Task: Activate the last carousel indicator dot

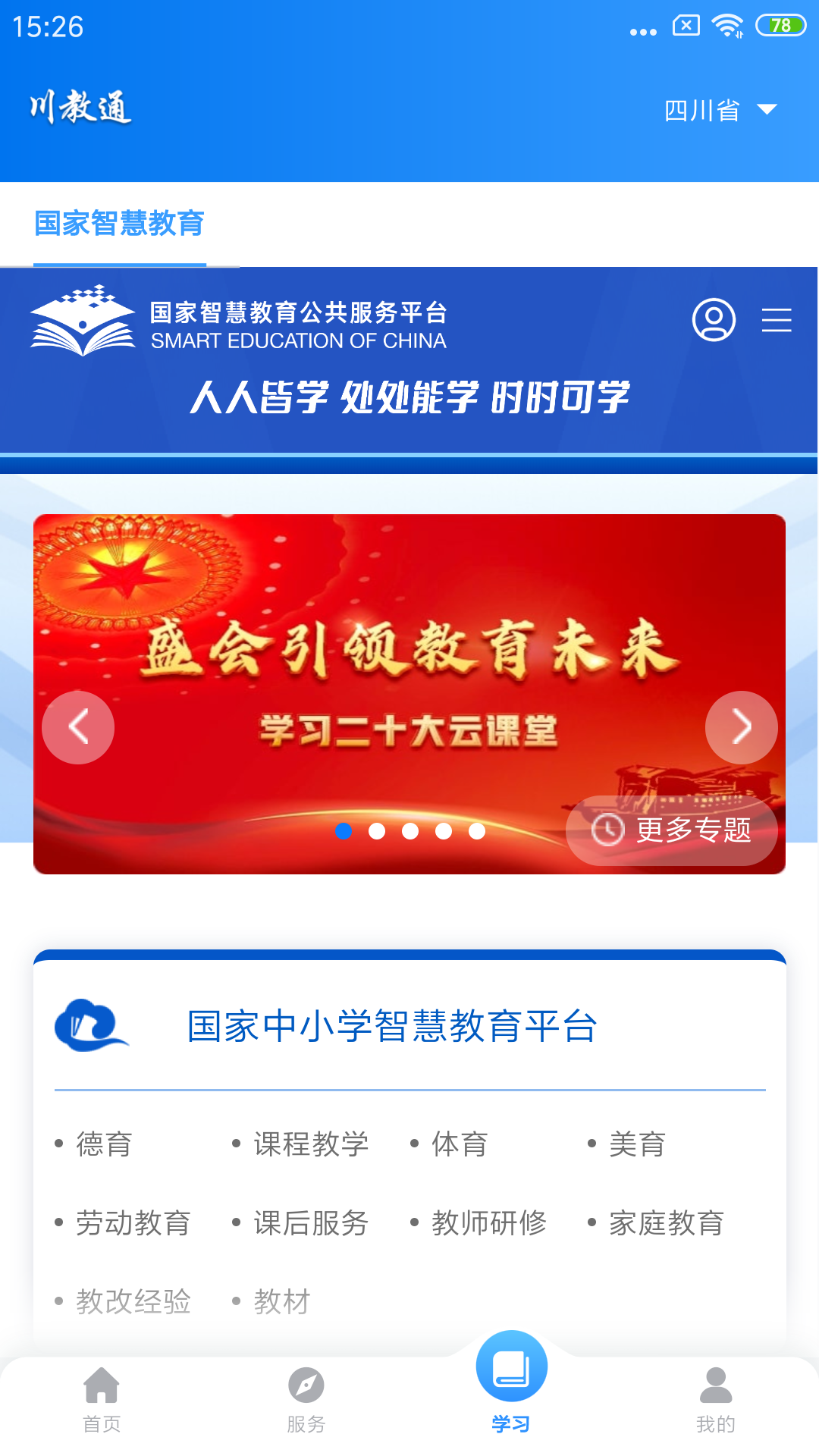Action: click(478, 831)
